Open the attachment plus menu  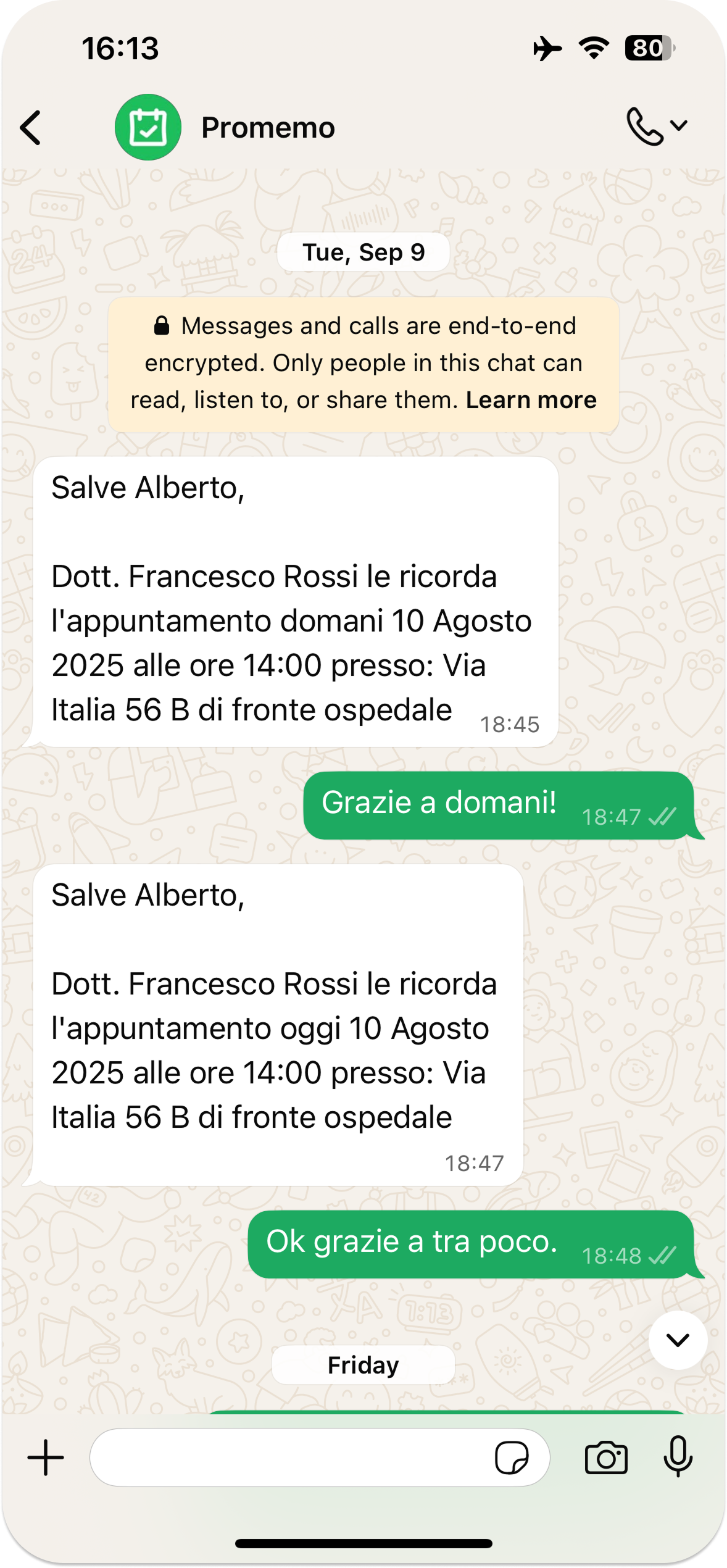(x=46, y=1457)
